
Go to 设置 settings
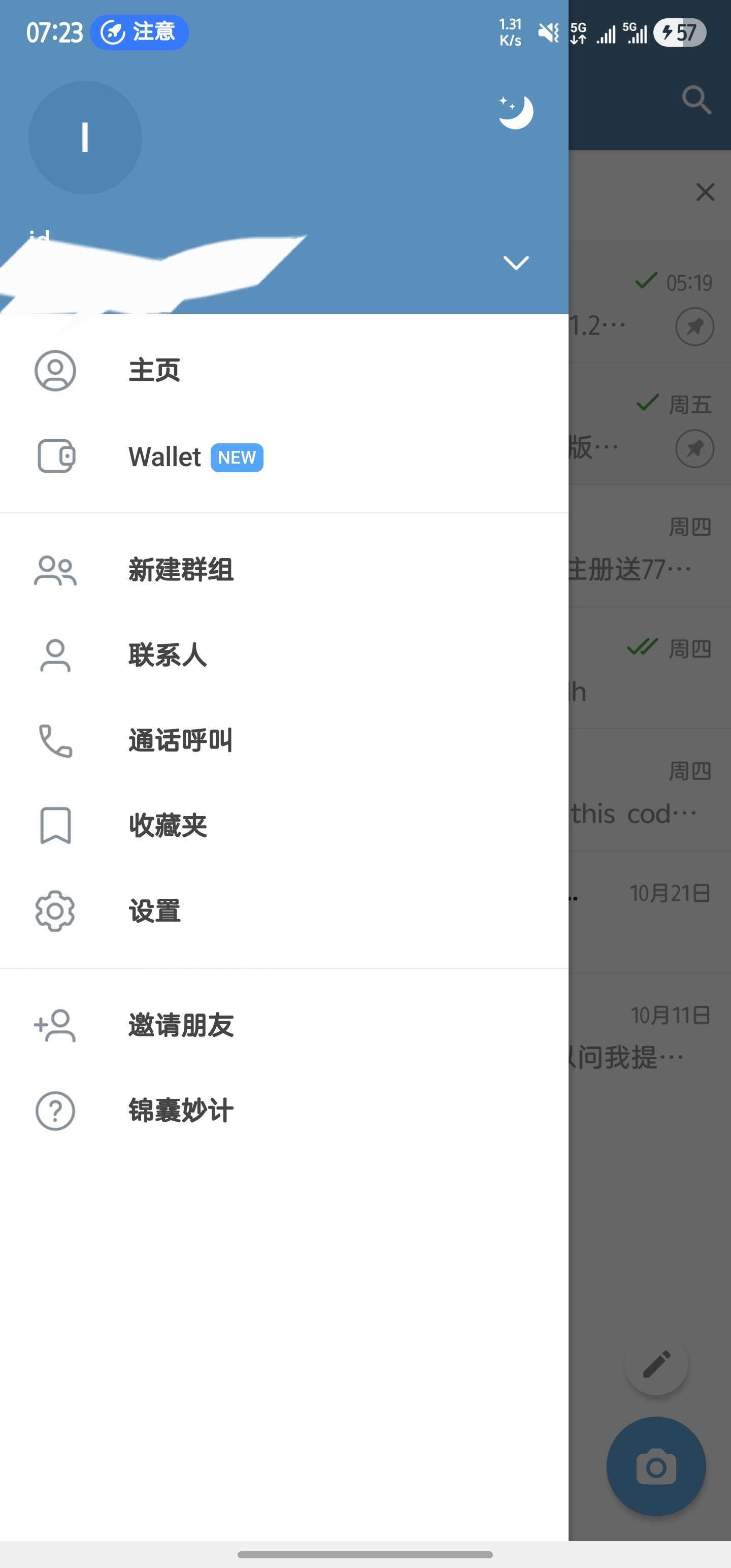pyautogui.click(x=154, y=910)
